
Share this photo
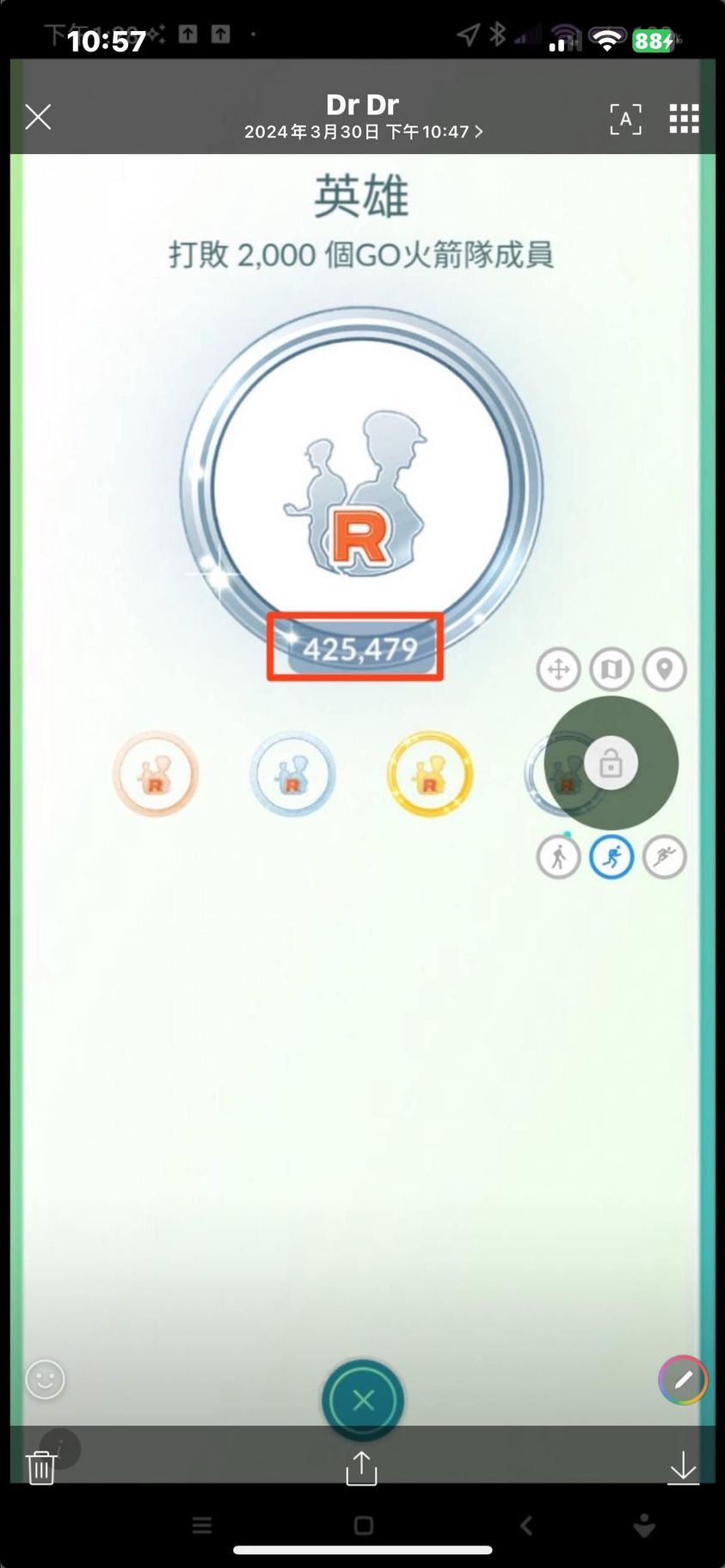point(361,1467)
